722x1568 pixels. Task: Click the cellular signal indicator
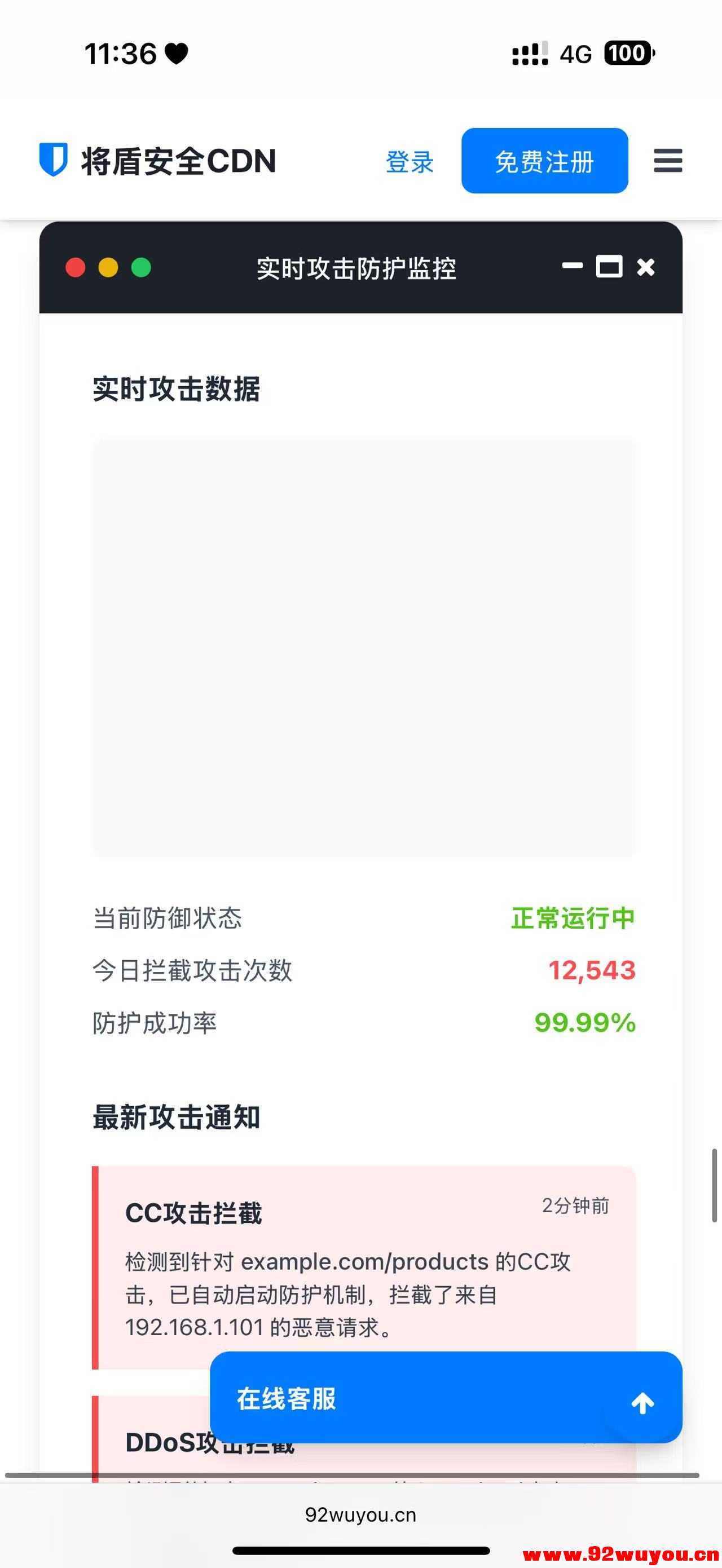point(529,54)
